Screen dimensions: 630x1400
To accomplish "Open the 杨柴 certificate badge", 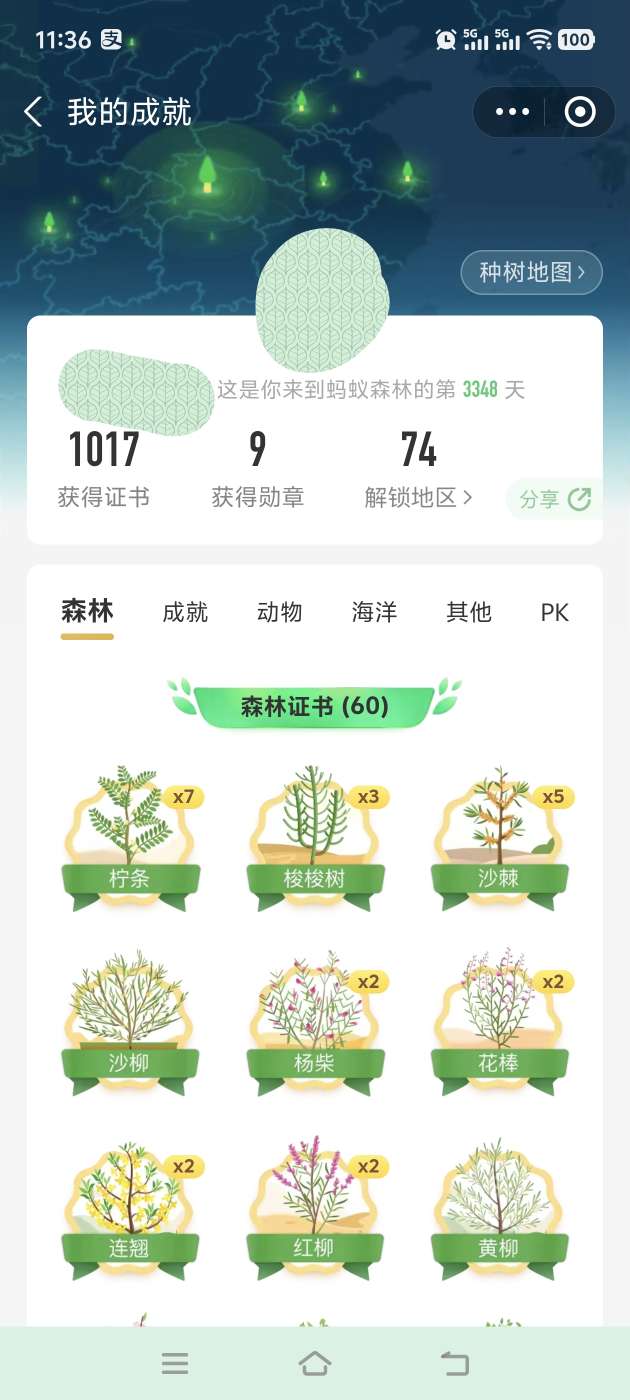I will click(x=314, y=1021).
